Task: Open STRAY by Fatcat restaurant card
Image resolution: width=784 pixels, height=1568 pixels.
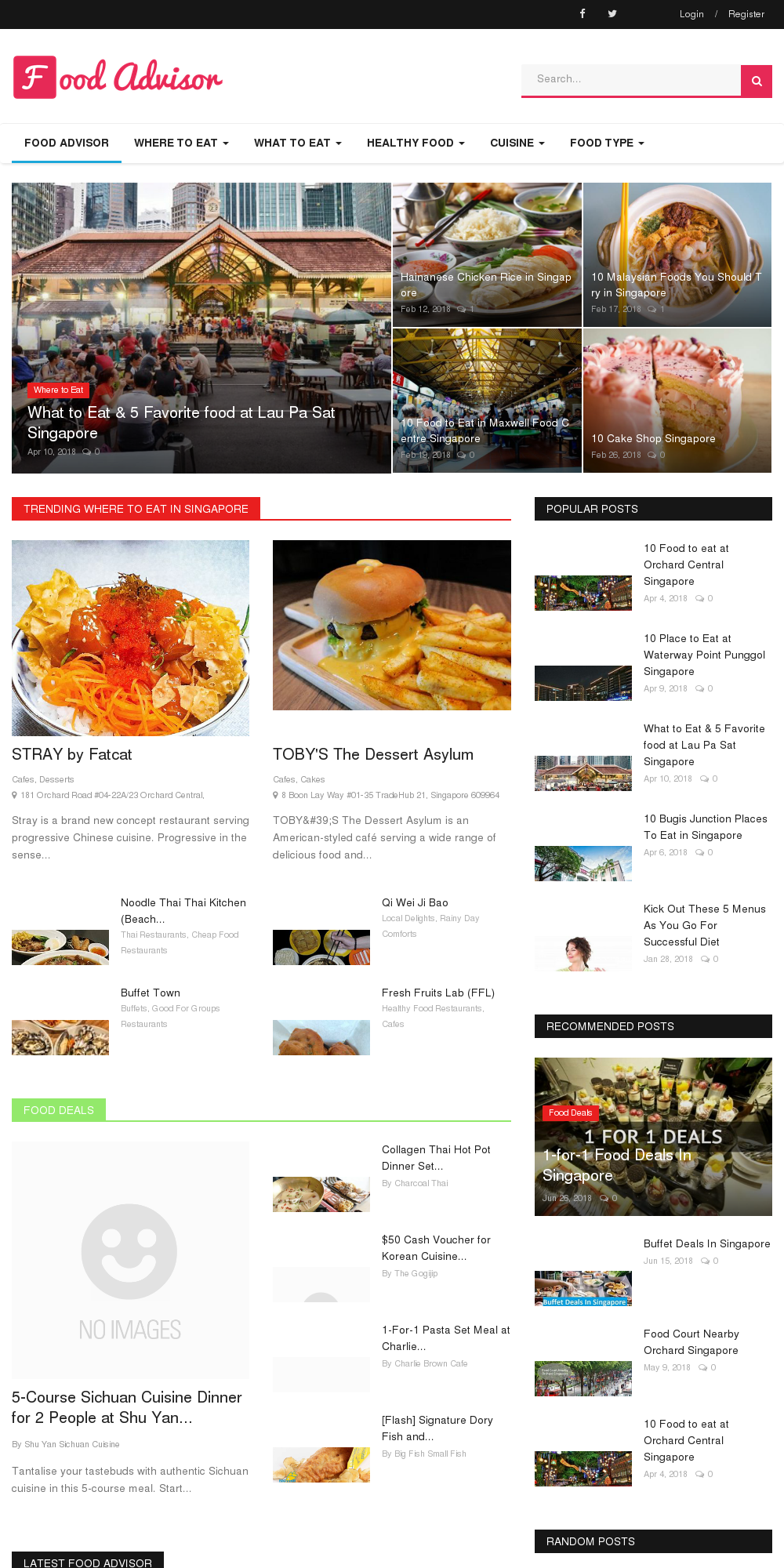Action: click(x=72, y=754)
